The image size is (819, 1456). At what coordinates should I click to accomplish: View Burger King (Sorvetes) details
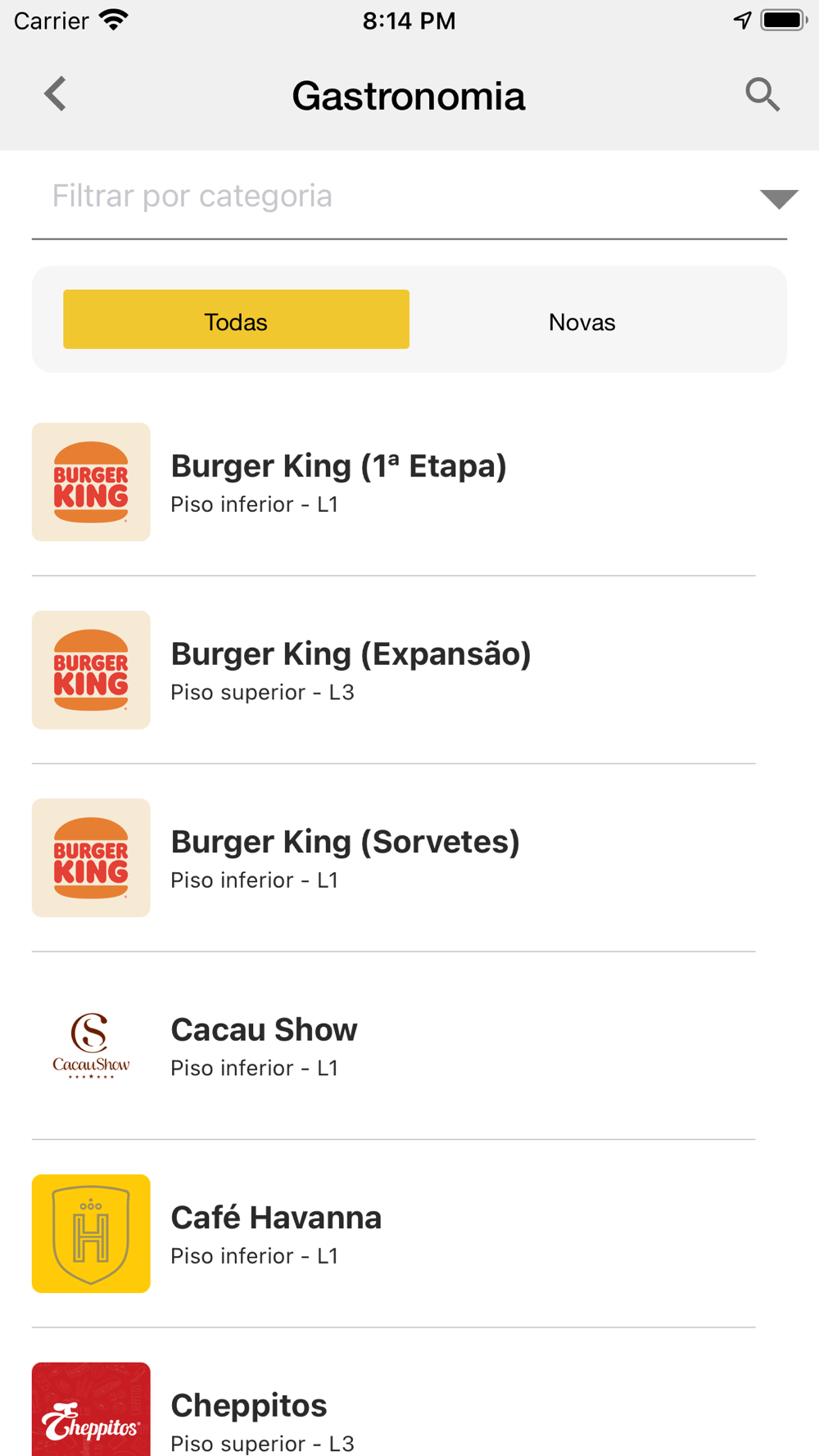[394, 857]
